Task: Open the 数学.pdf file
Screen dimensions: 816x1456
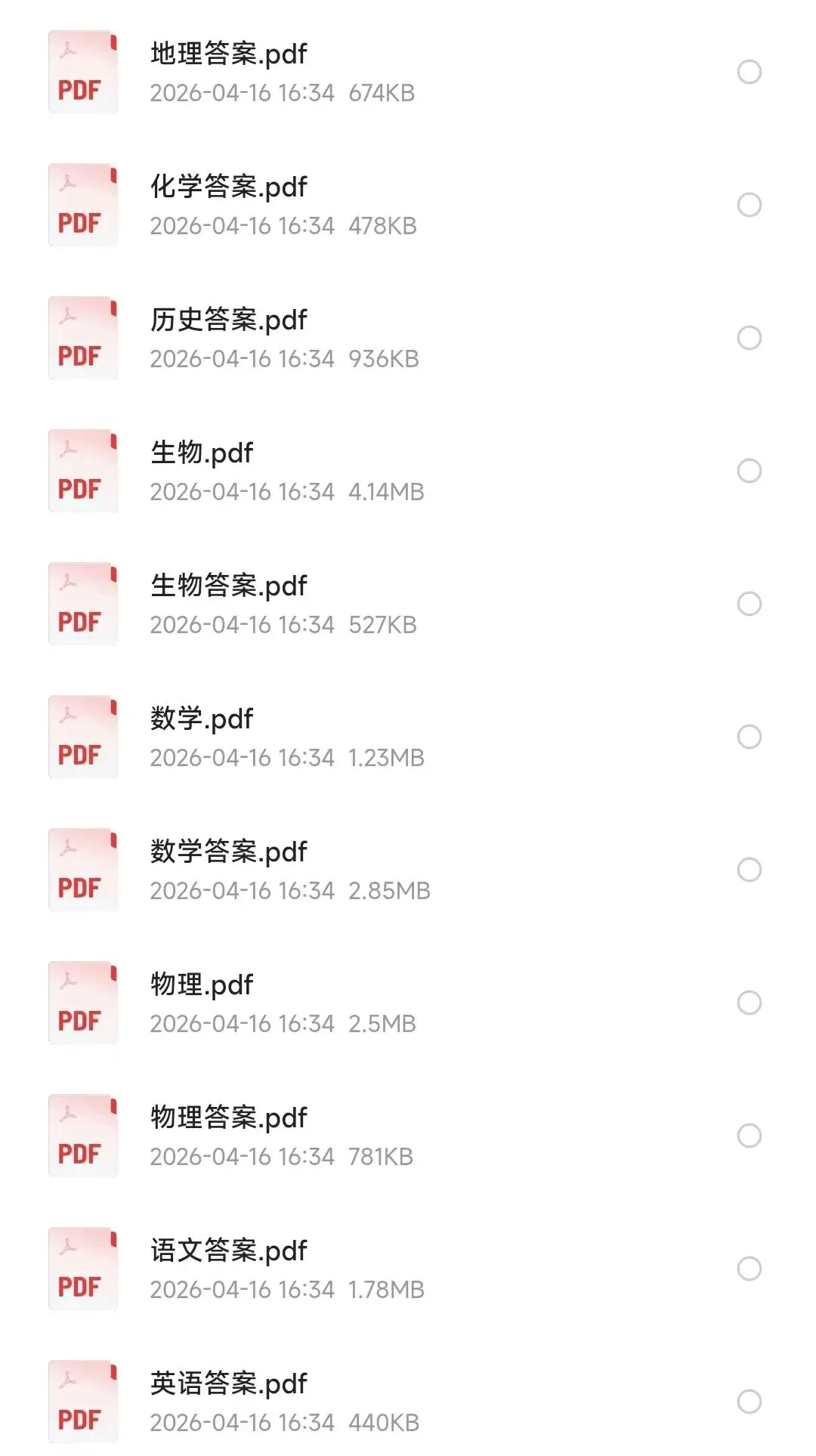Action: coord(202,719)
